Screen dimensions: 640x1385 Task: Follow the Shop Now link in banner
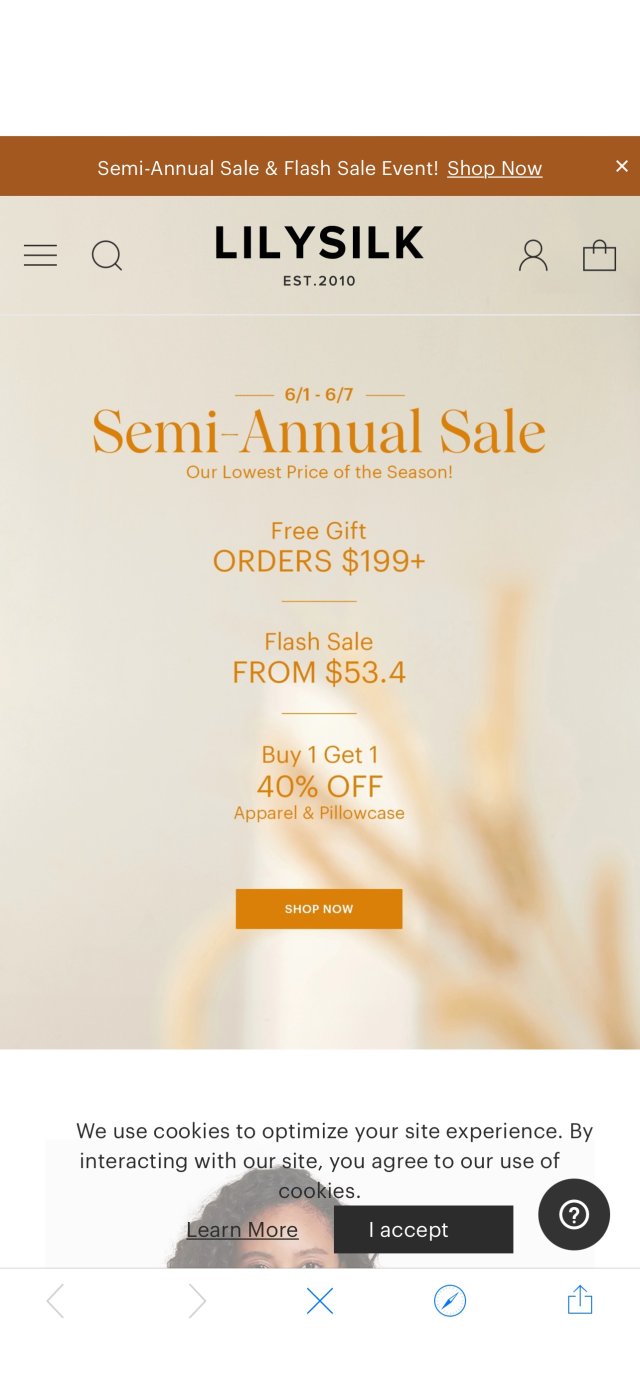coord(494,168)
